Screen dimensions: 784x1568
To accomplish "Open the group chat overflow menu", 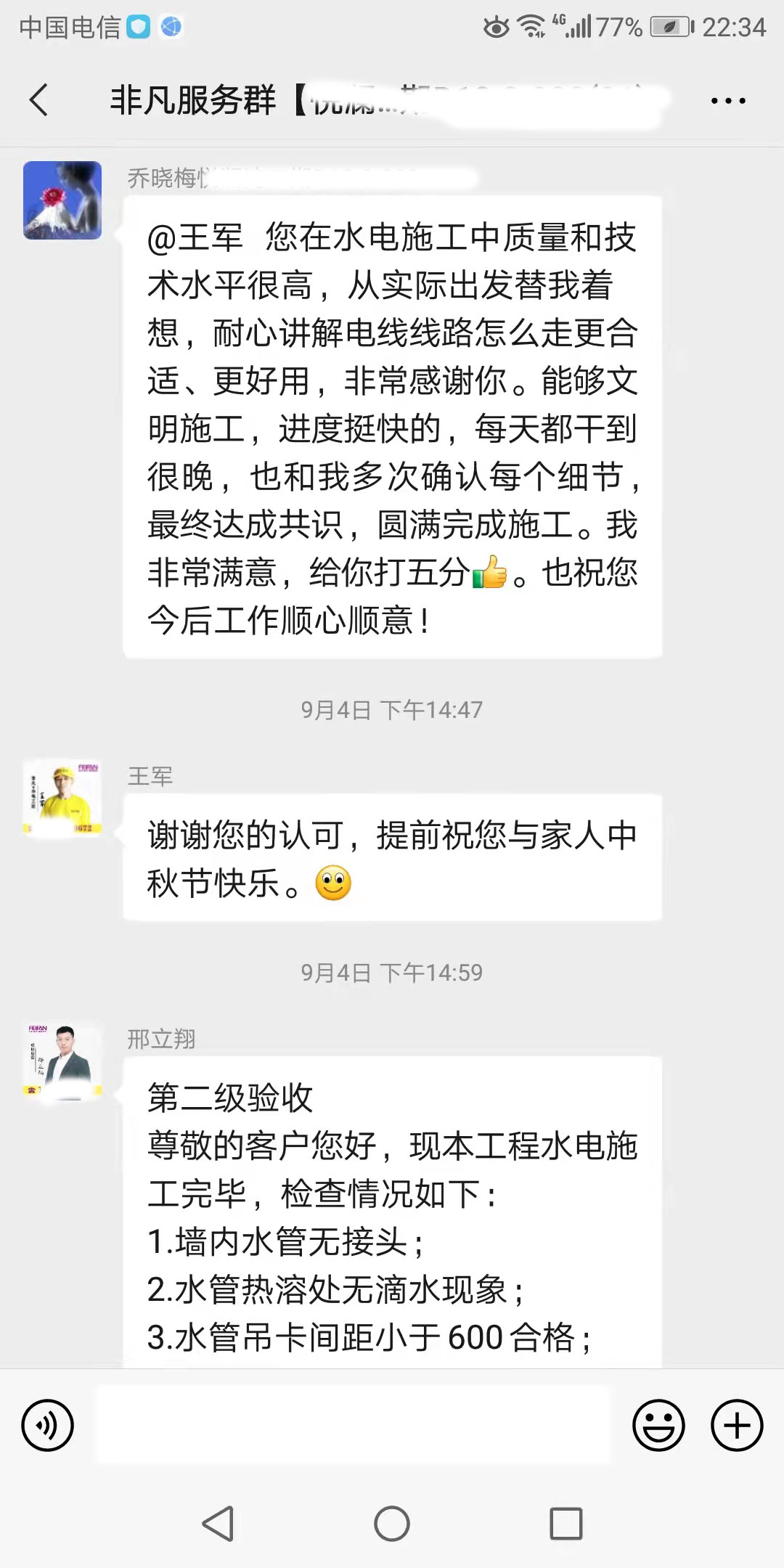I will click(727, 101).
